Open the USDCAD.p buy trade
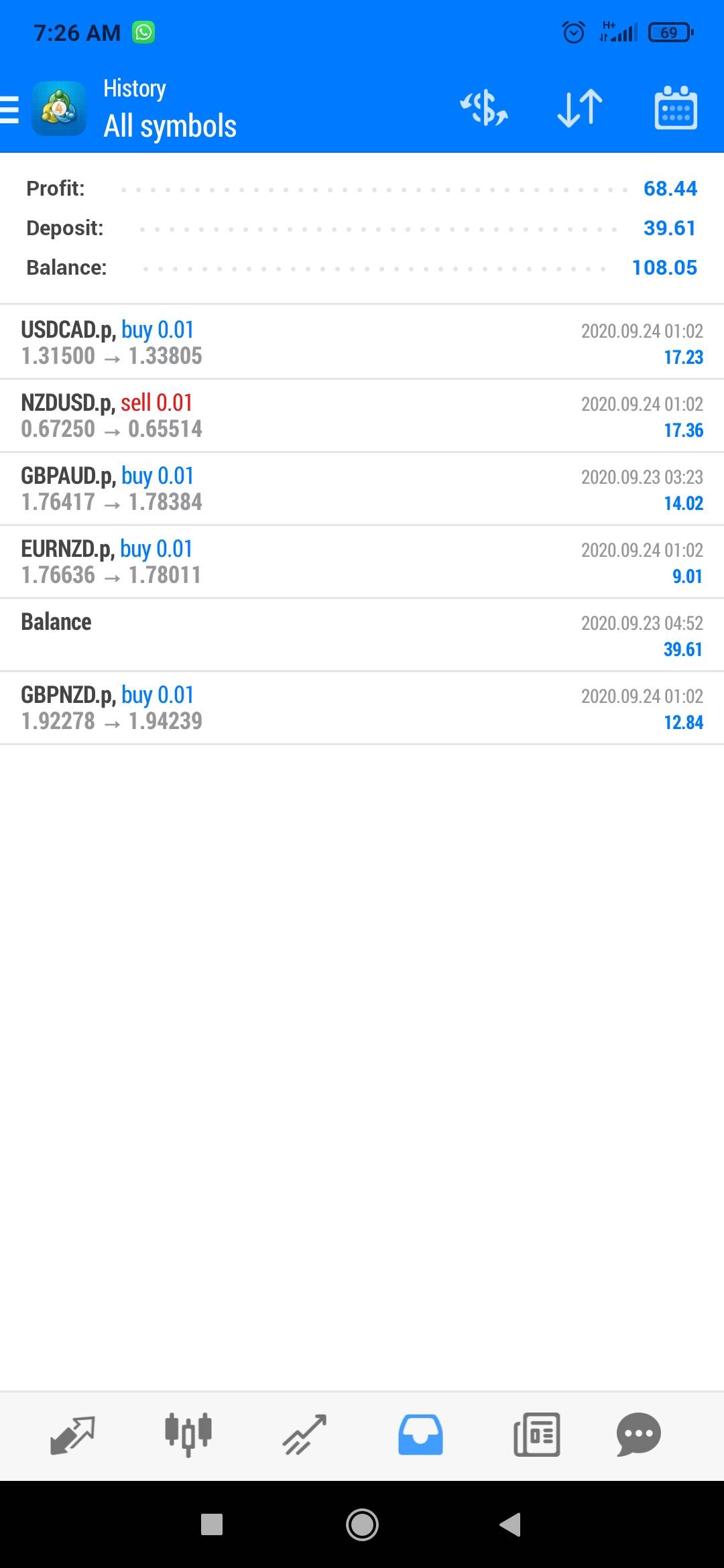724x1568 pixels. pyautogui.click(x=362, y=342)
